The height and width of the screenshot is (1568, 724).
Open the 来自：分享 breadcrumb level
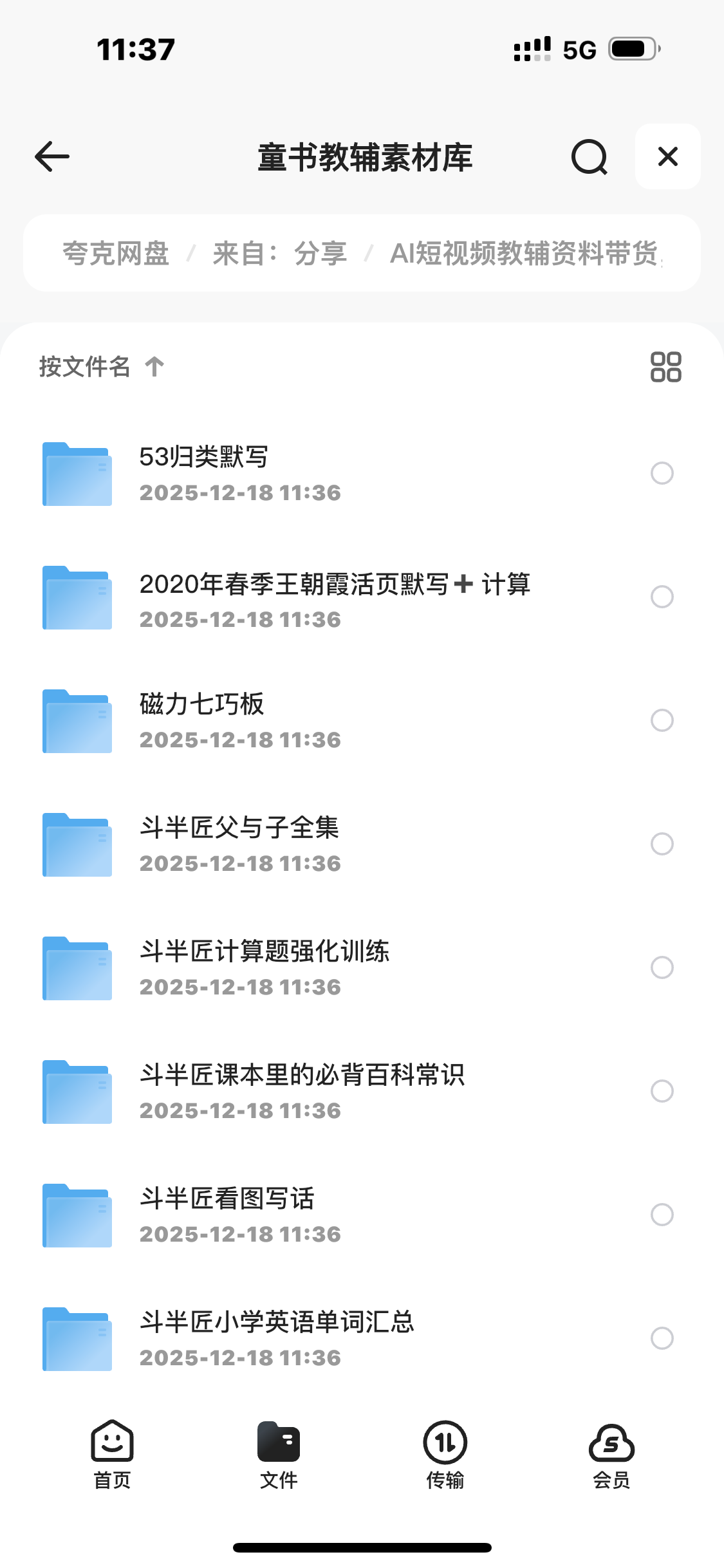[280, 253]
